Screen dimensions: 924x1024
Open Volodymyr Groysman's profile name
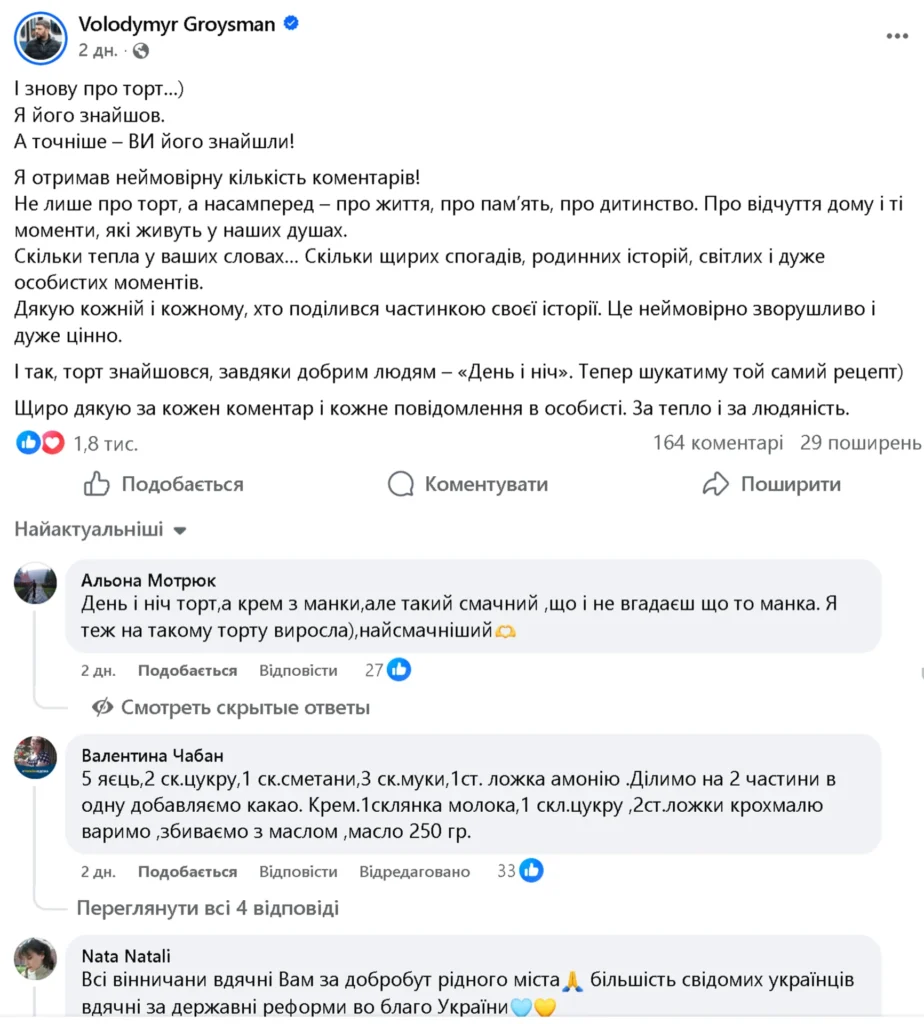click(176, 25)
